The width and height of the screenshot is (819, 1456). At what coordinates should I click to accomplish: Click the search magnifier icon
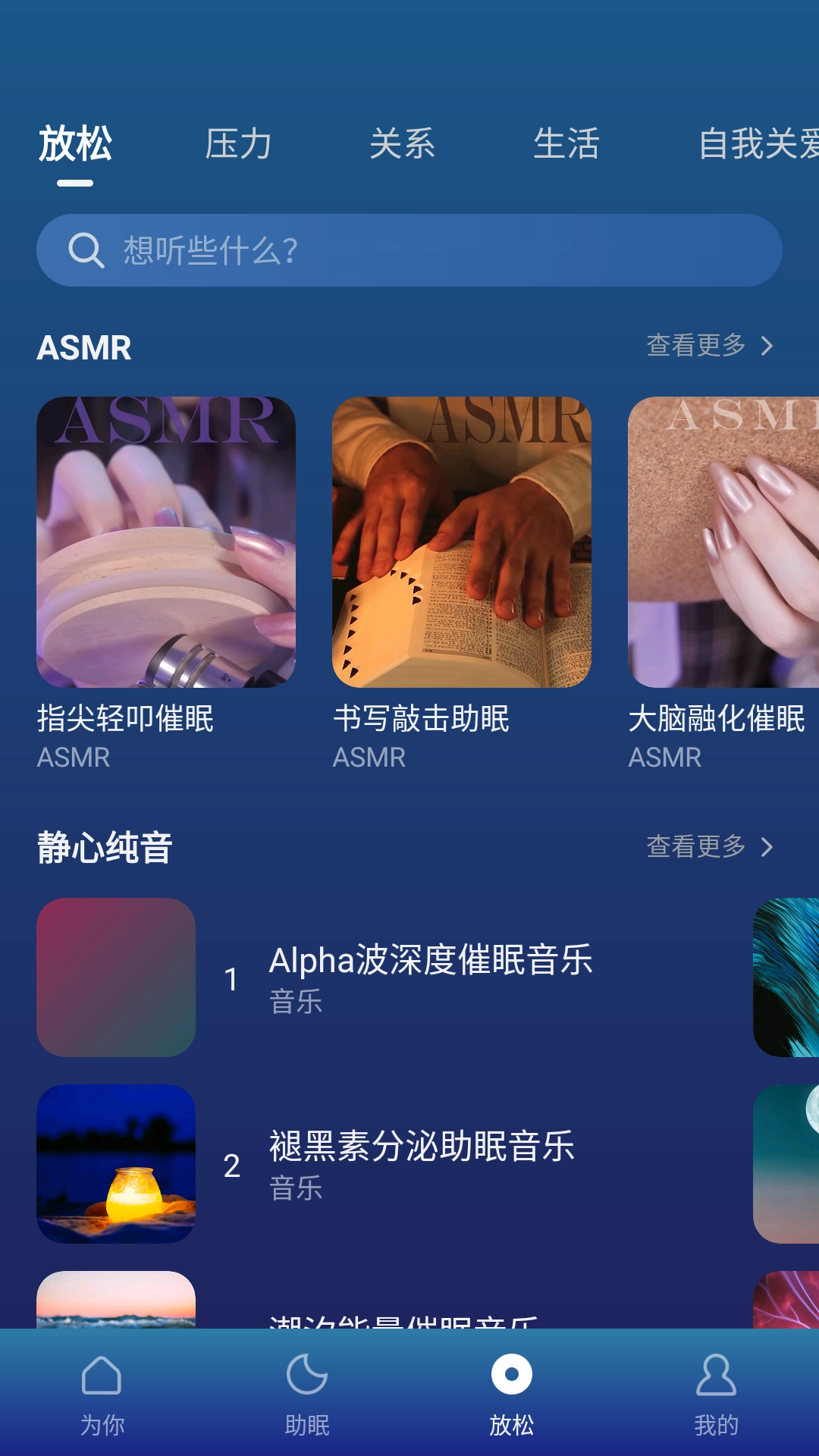86,249
